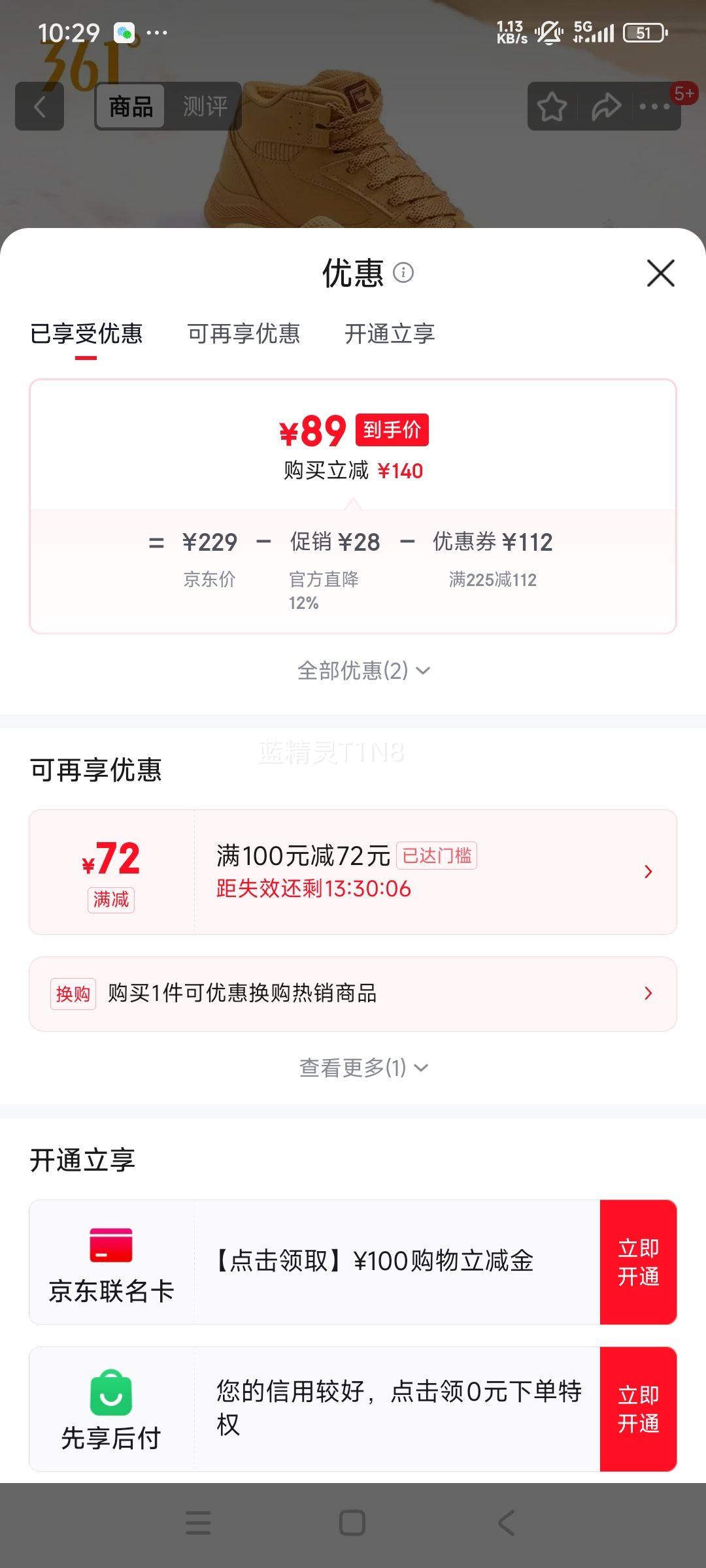
Task: Open the share options via share icon
Action: (x=605, y=106)
